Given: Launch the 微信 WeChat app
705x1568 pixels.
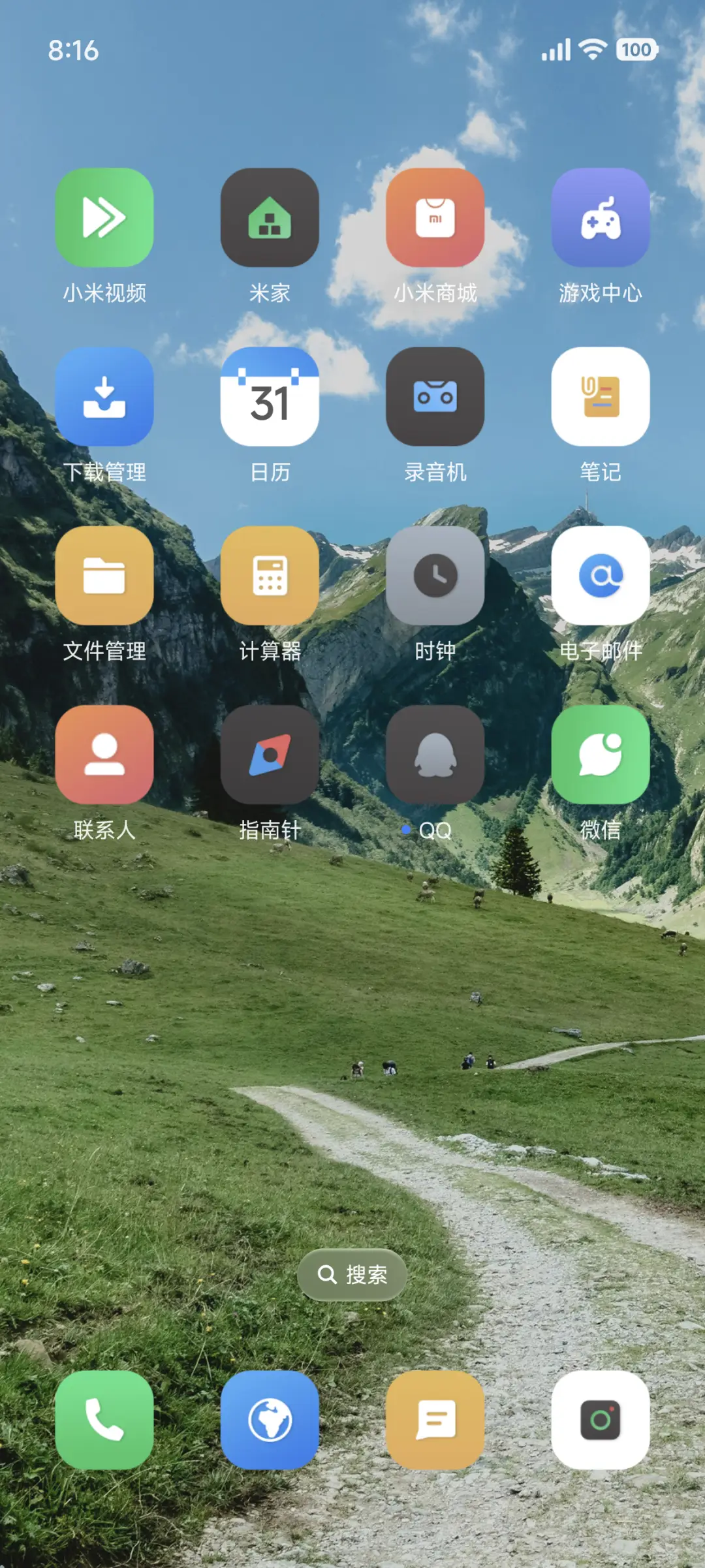Looking at the screenshot, I should 601,757.
